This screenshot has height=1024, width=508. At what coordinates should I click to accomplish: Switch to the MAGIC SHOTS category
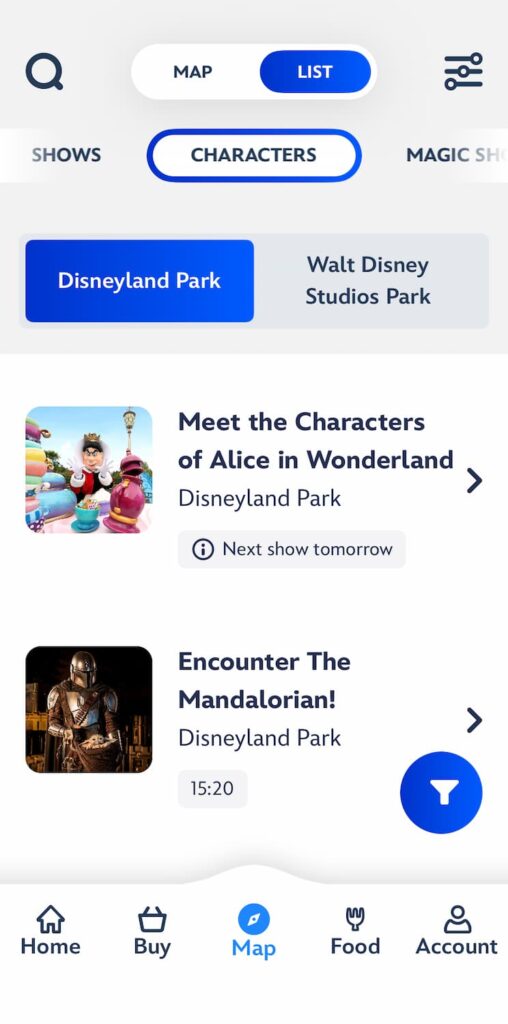click(456, 155)
